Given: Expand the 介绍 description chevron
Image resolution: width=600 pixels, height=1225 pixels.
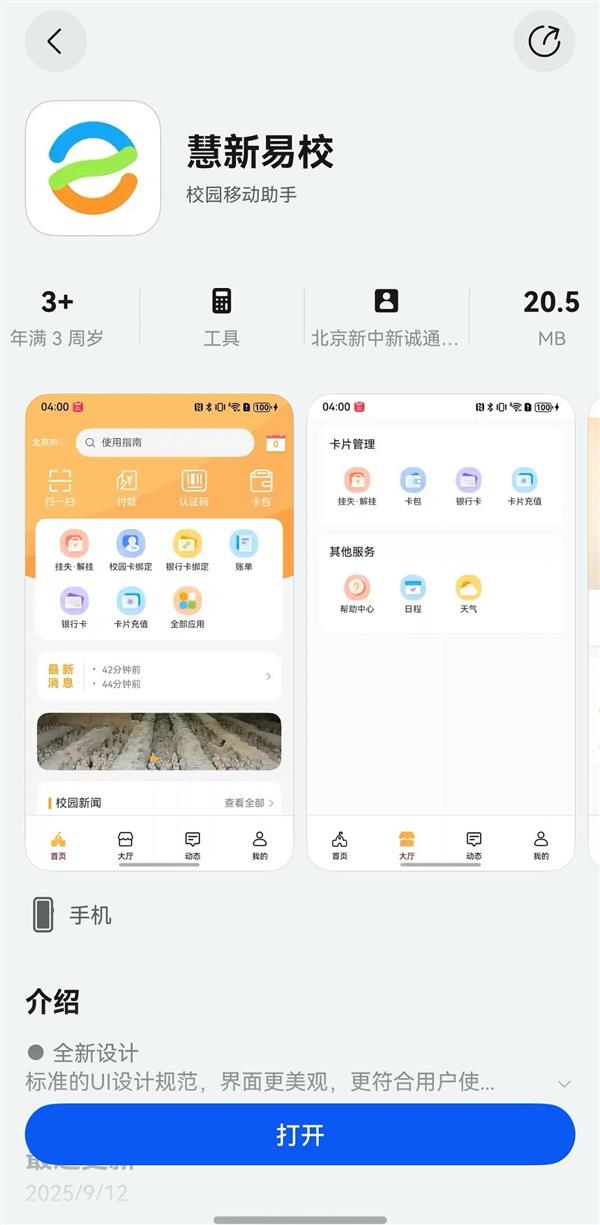Looking at the screenshot, I should [x=564, y=1084].
